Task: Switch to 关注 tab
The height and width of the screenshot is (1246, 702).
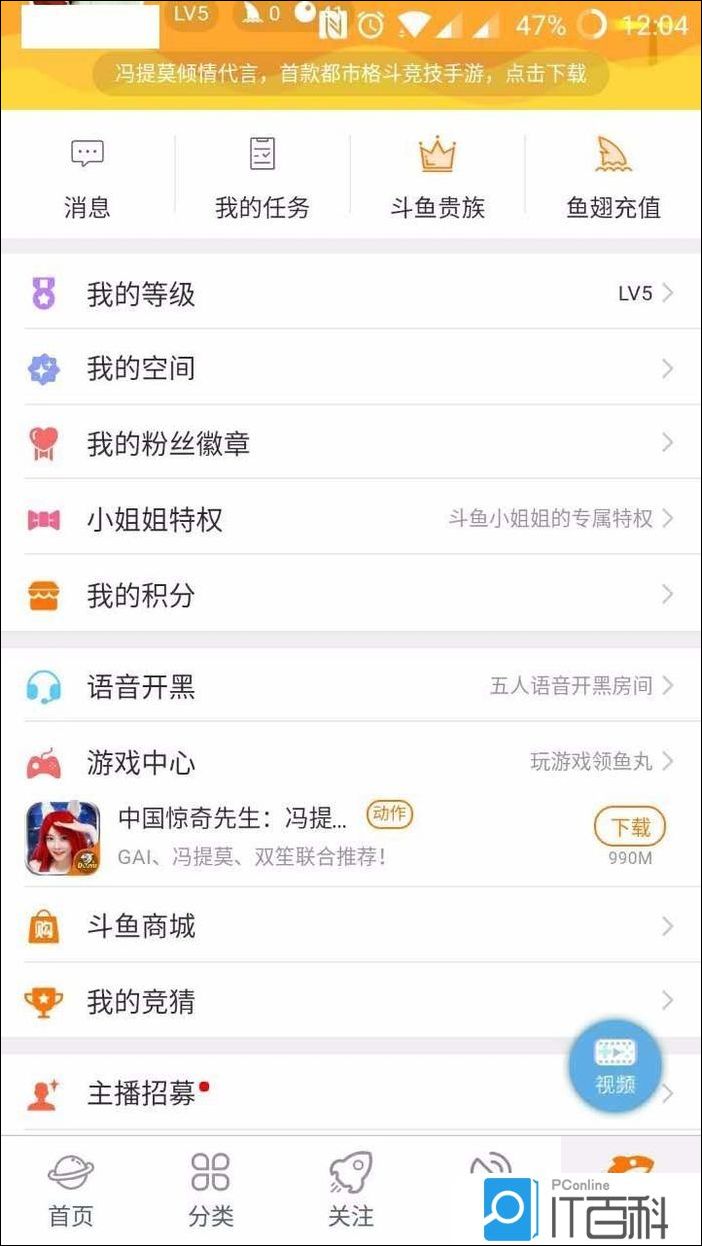Action: [x=351, y=1190]
